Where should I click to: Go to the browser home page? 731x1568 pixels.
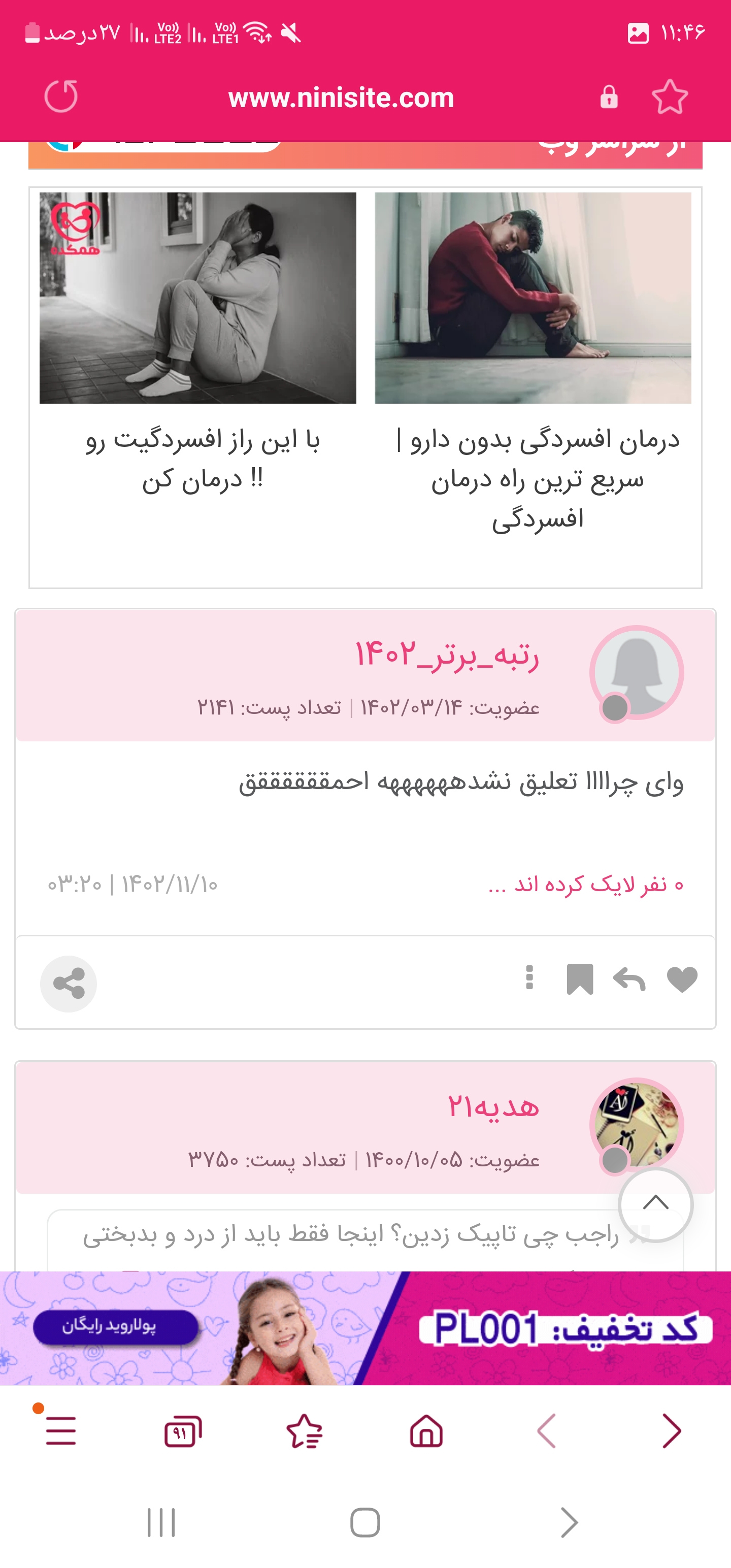tap(426, 1430)
